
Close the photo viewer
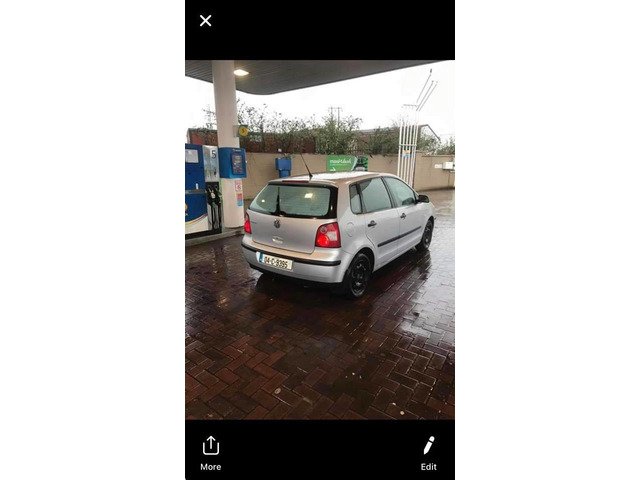(x=205, y=20)
